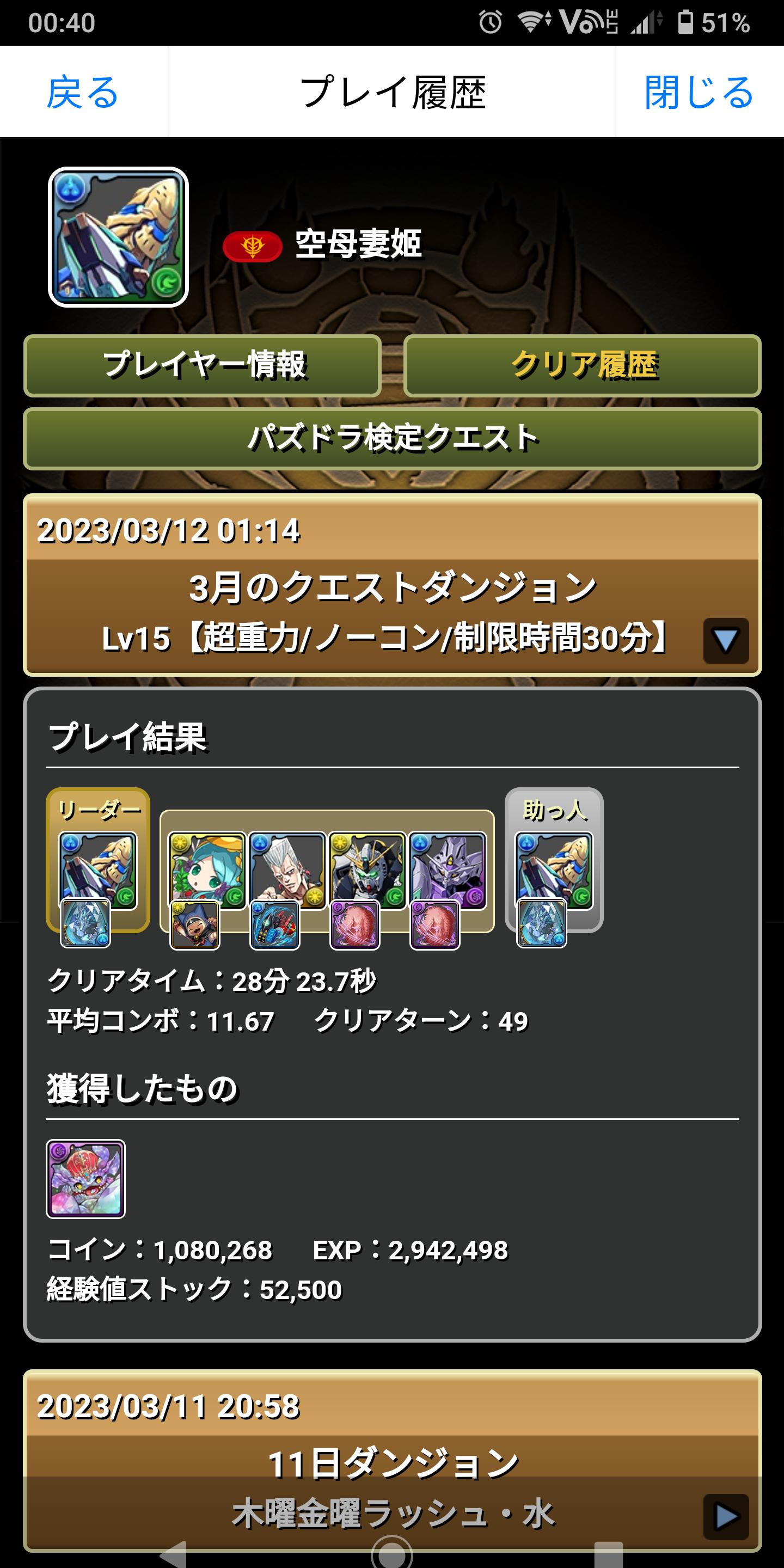Expand the 11日ダンジョン entry
Screen dimensions: 784x1568
click(x=726, y=1516)
